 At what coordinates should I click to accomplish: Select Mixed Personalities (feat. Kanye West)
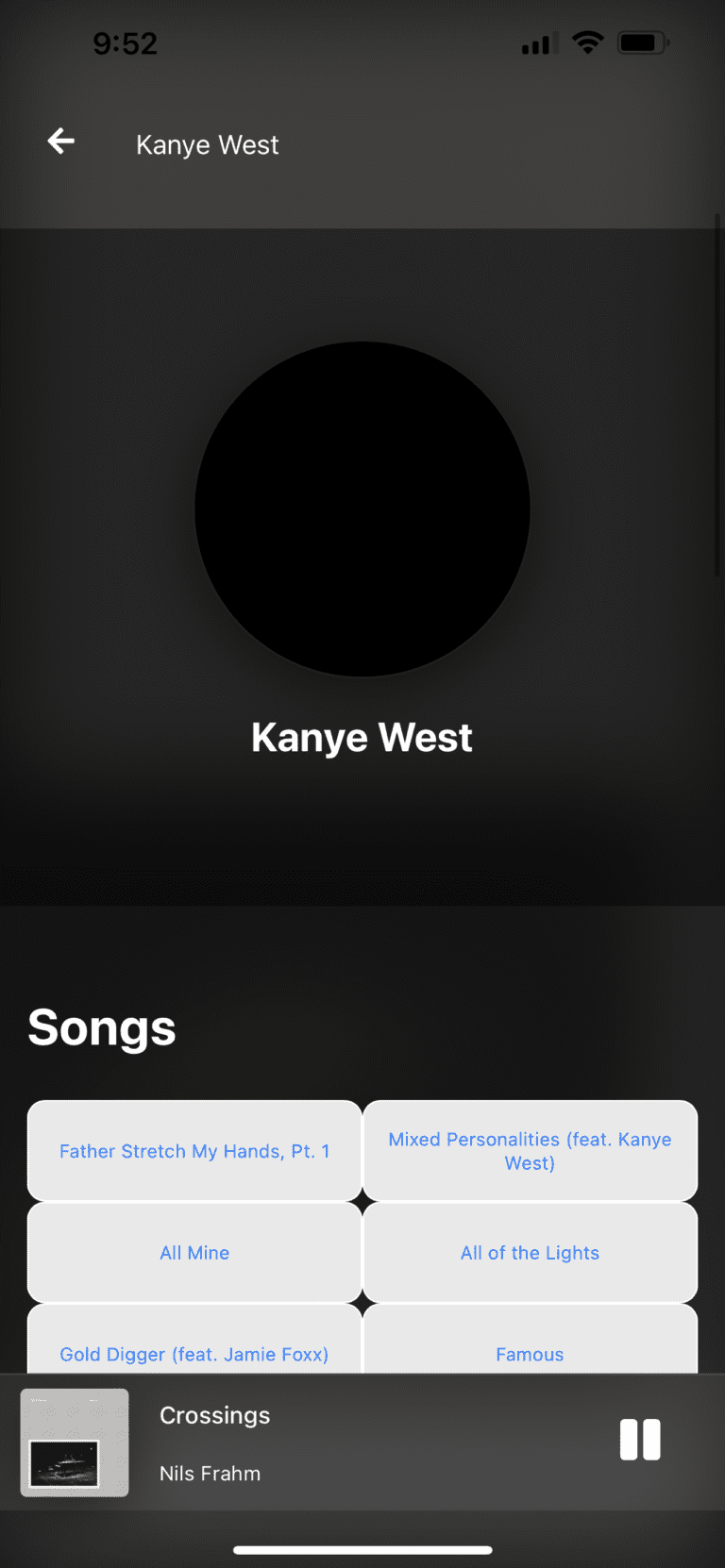point(530,1150)
